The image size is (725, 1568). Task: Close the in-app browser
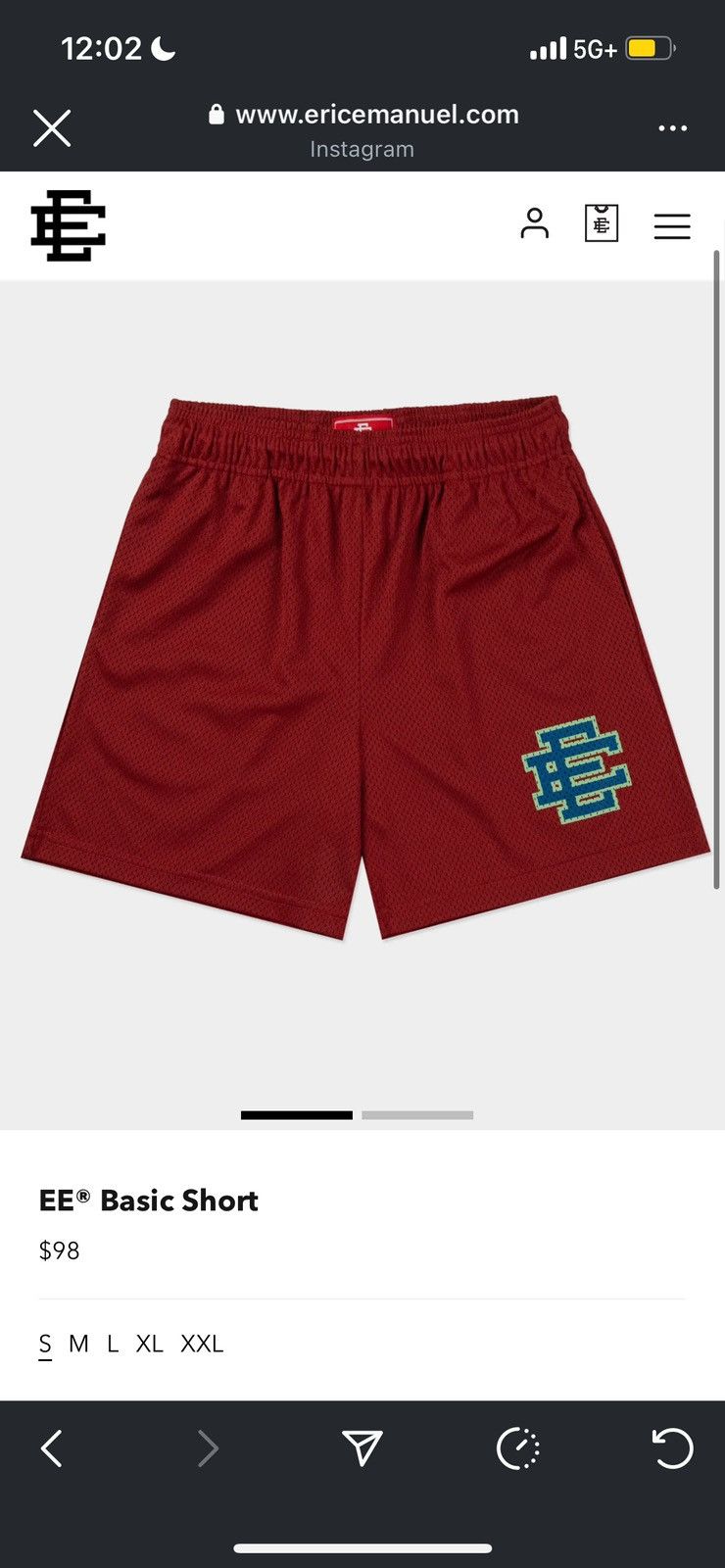(52, 128)
